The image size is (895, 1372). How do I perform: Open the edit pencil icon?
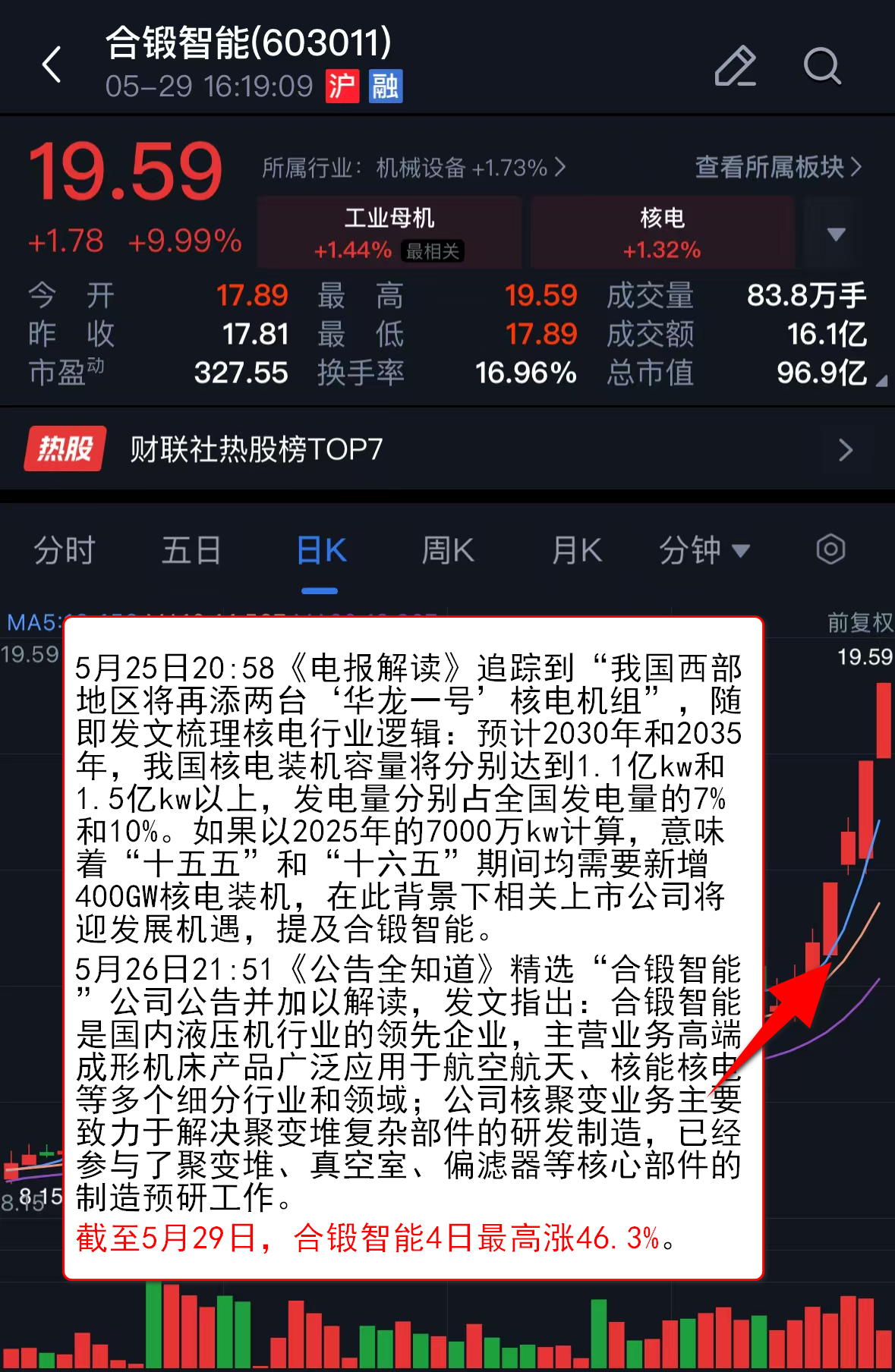(735, 66)
